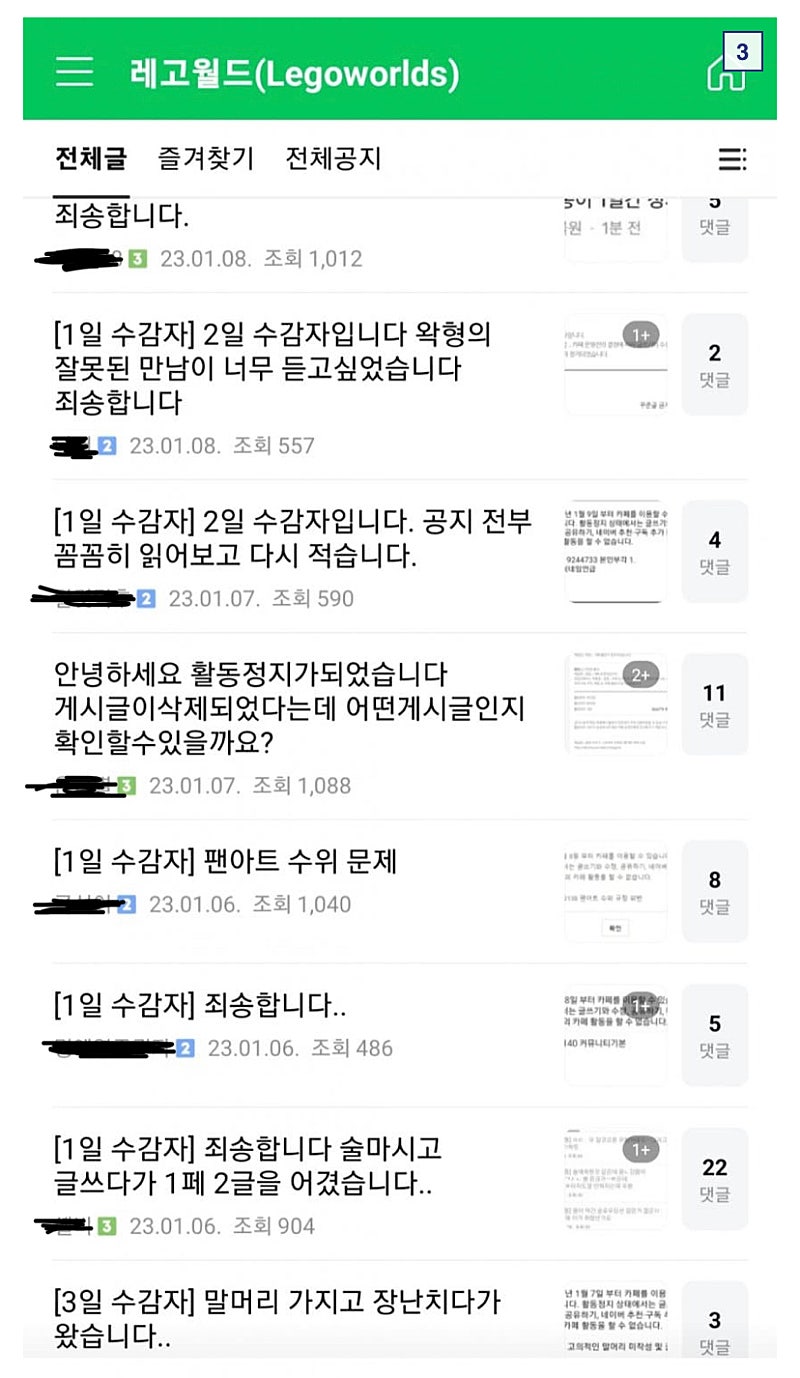Switch to the 전체글 tab

pyautogui.click(x=91, y=159)
